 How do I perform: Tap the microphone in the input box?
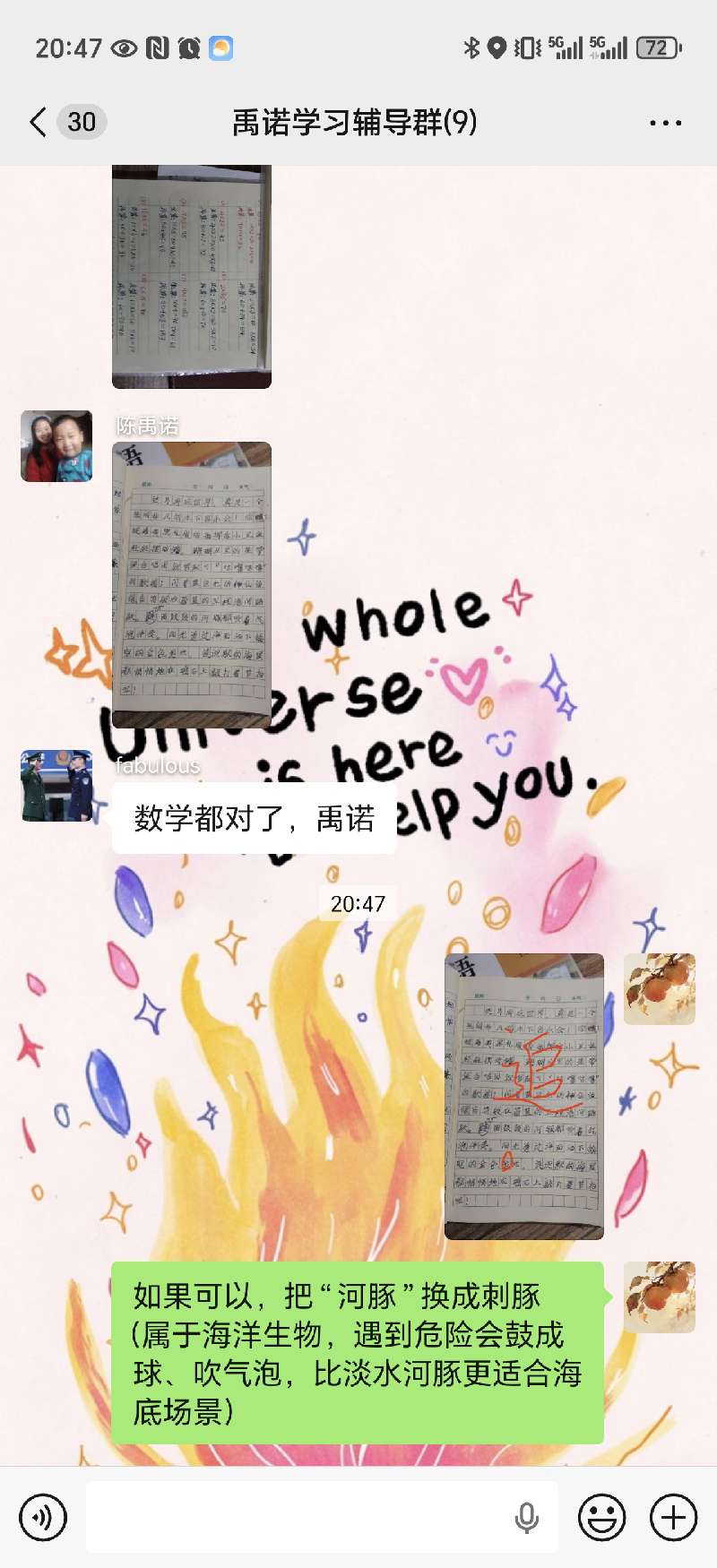527,1517
